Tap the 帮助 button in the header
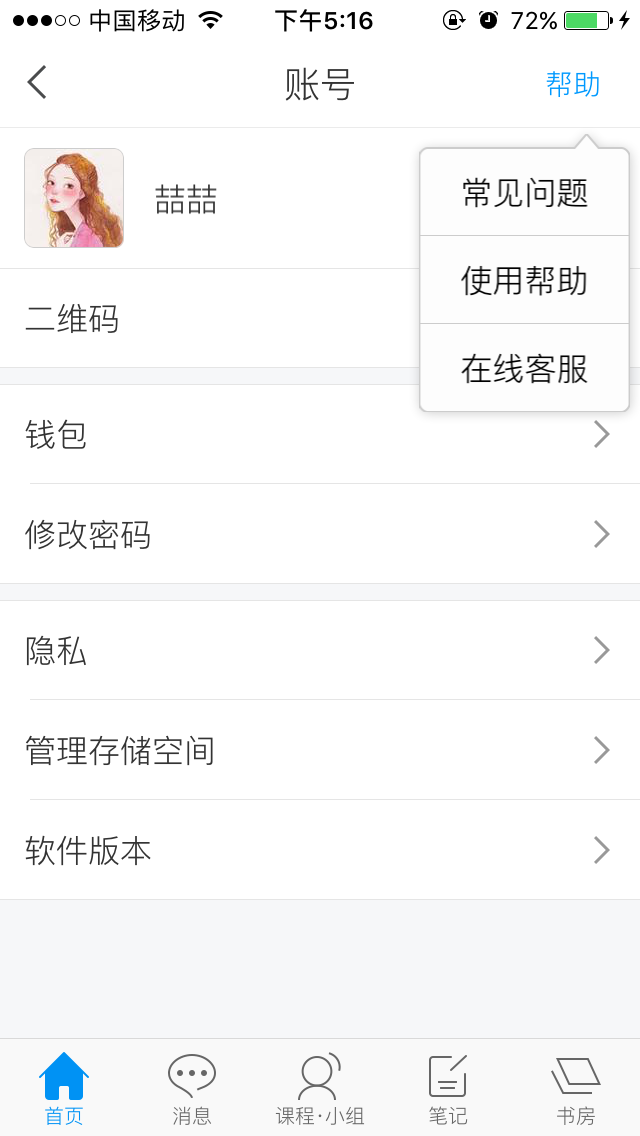 click(573, 85)
